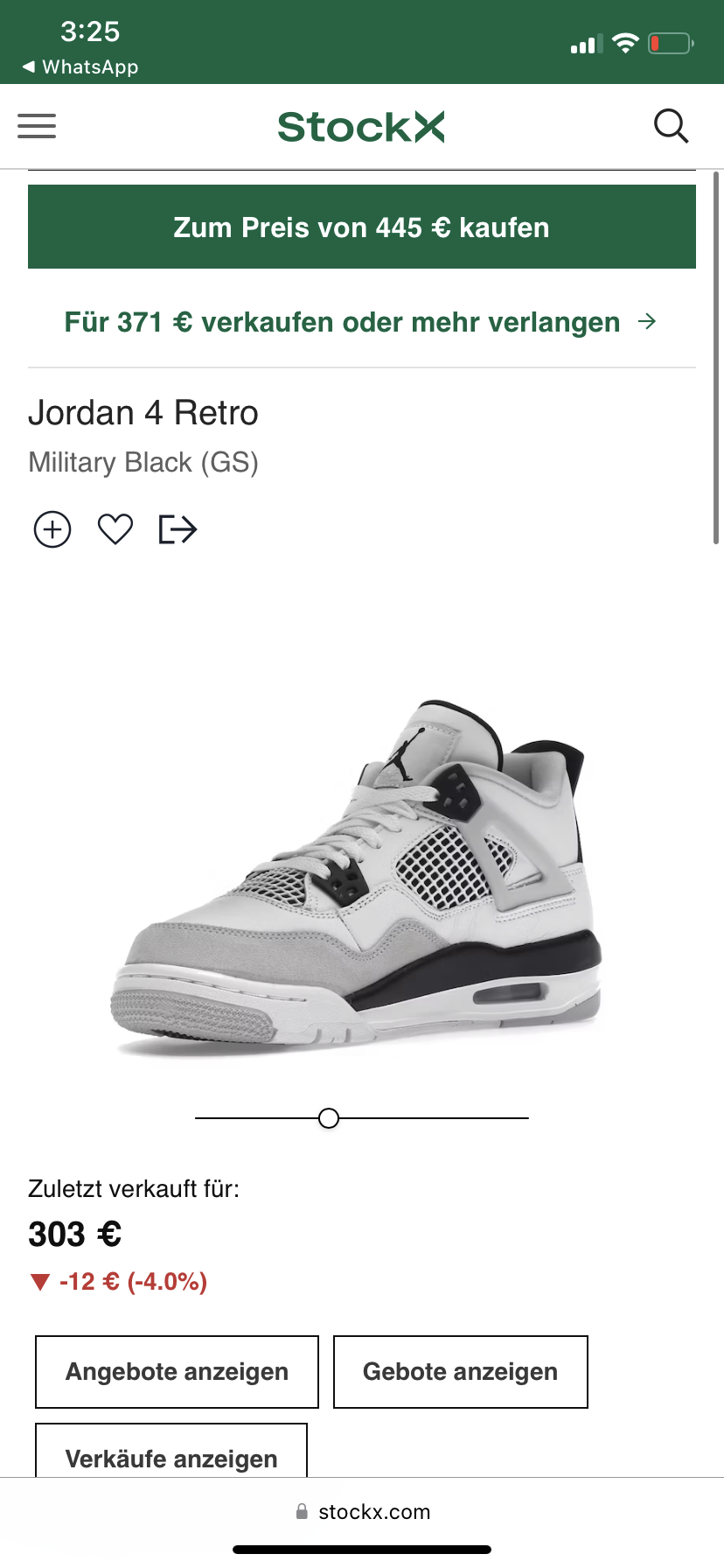Show bids via 'Gebote anzeigen'
This screenshot has width=724, height=1568.
coord(460,1371)
